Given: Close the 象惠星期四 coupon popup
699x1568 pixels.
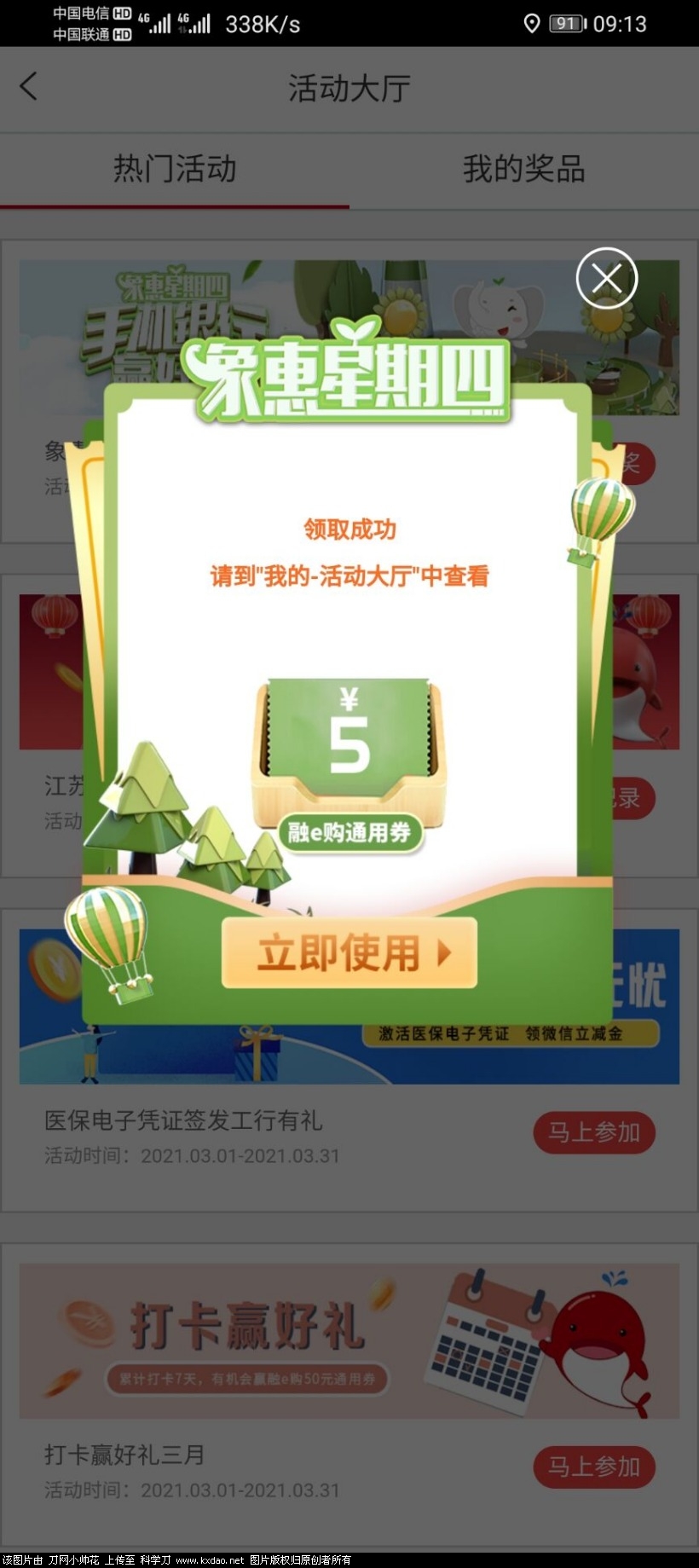Looking at the screenshot, I should 606,278.
